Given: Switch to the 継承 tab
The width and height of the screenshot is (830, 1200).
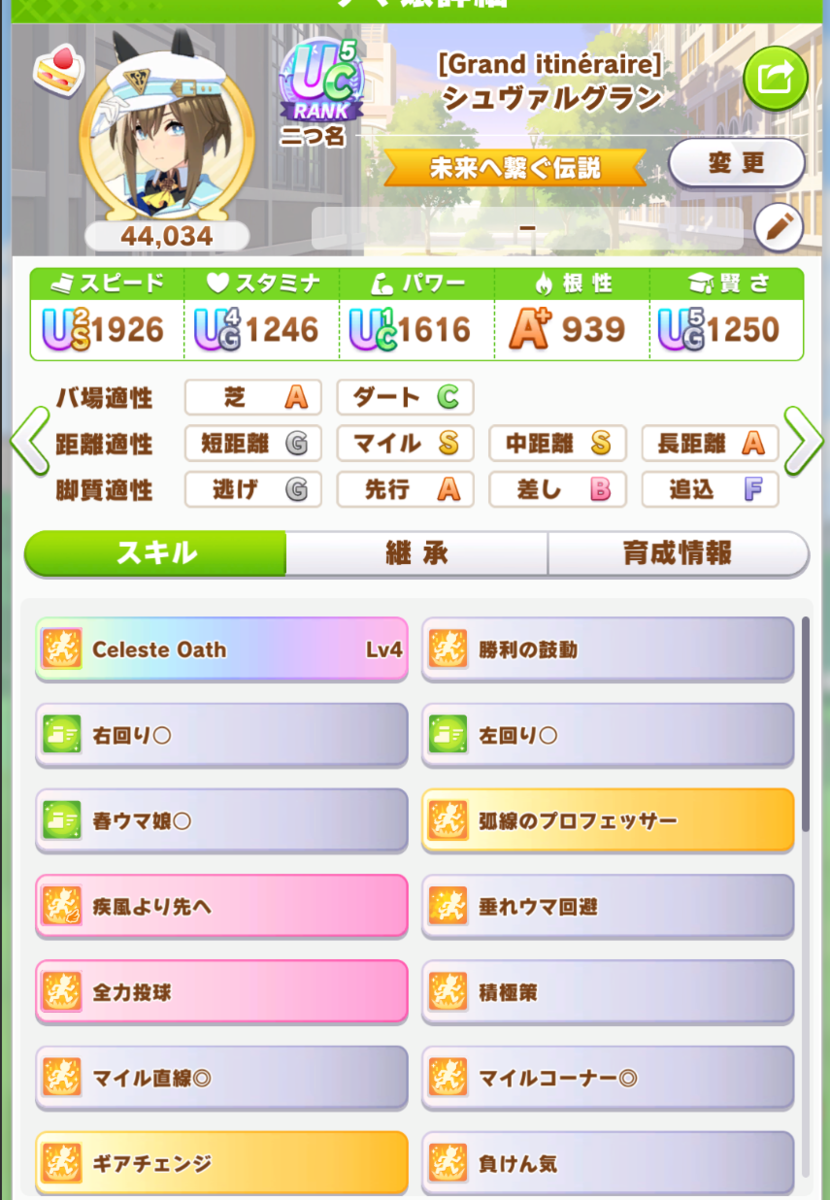Looking at the screenshot, I should pos(417,554).
